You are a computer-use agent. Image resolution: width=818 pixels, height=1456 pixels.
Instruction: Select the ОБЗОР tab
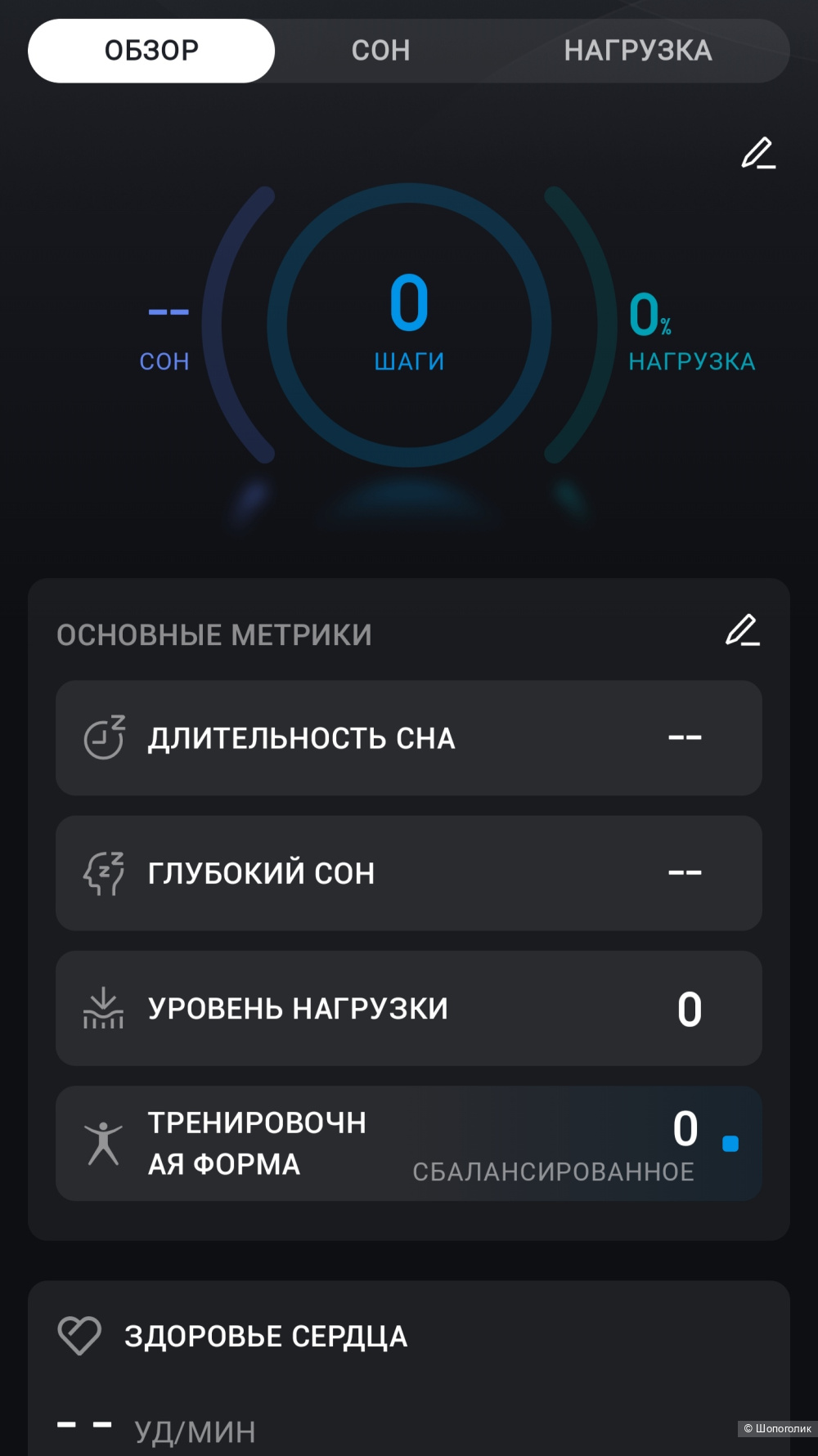pyautogui.click(x=151, y=50)
